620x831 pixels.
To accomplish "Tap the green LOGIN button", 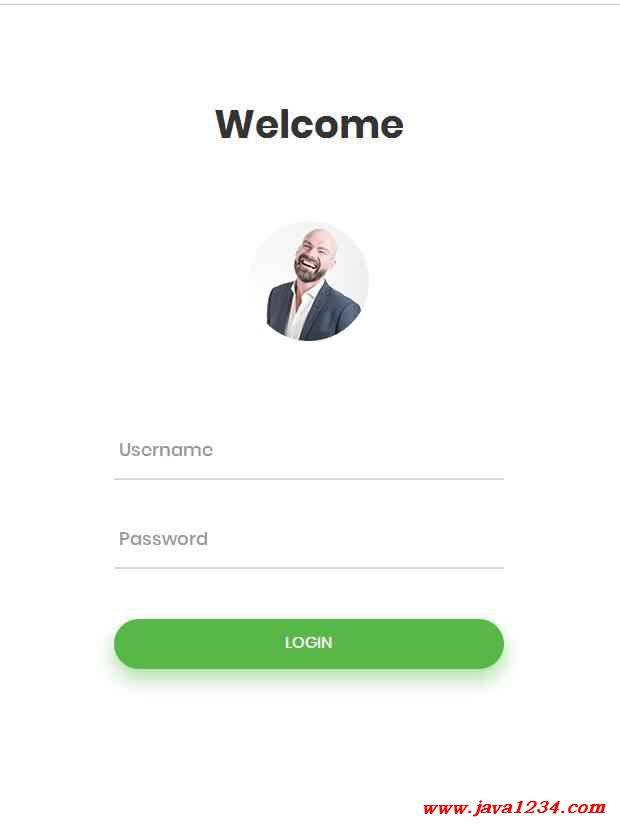I will [x=308, y=643].
